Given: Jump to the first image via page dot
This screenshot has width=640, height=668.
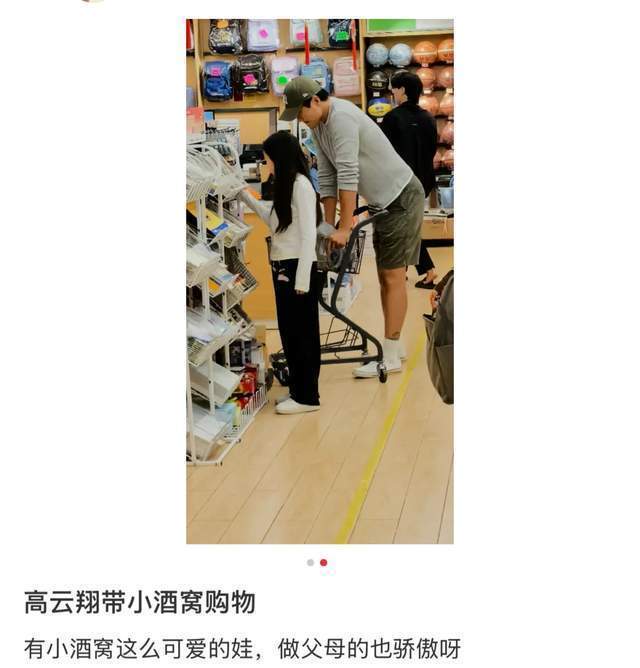Looking at the screenshot, I should pyautogui.click(x=310, y=563).
